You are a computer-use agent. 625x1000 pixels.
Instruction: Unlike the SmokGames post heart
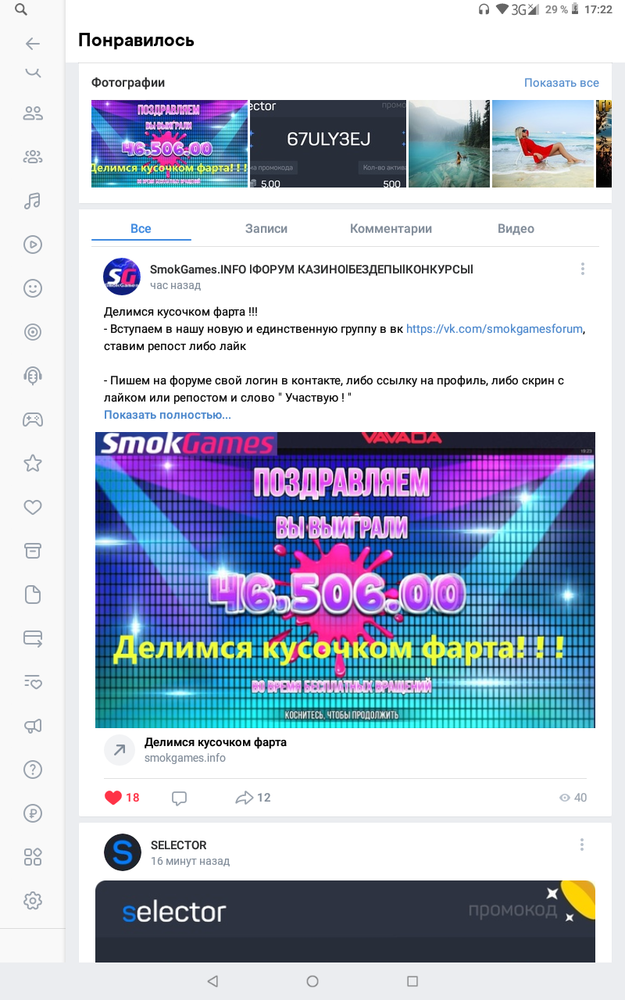[113, 797]
